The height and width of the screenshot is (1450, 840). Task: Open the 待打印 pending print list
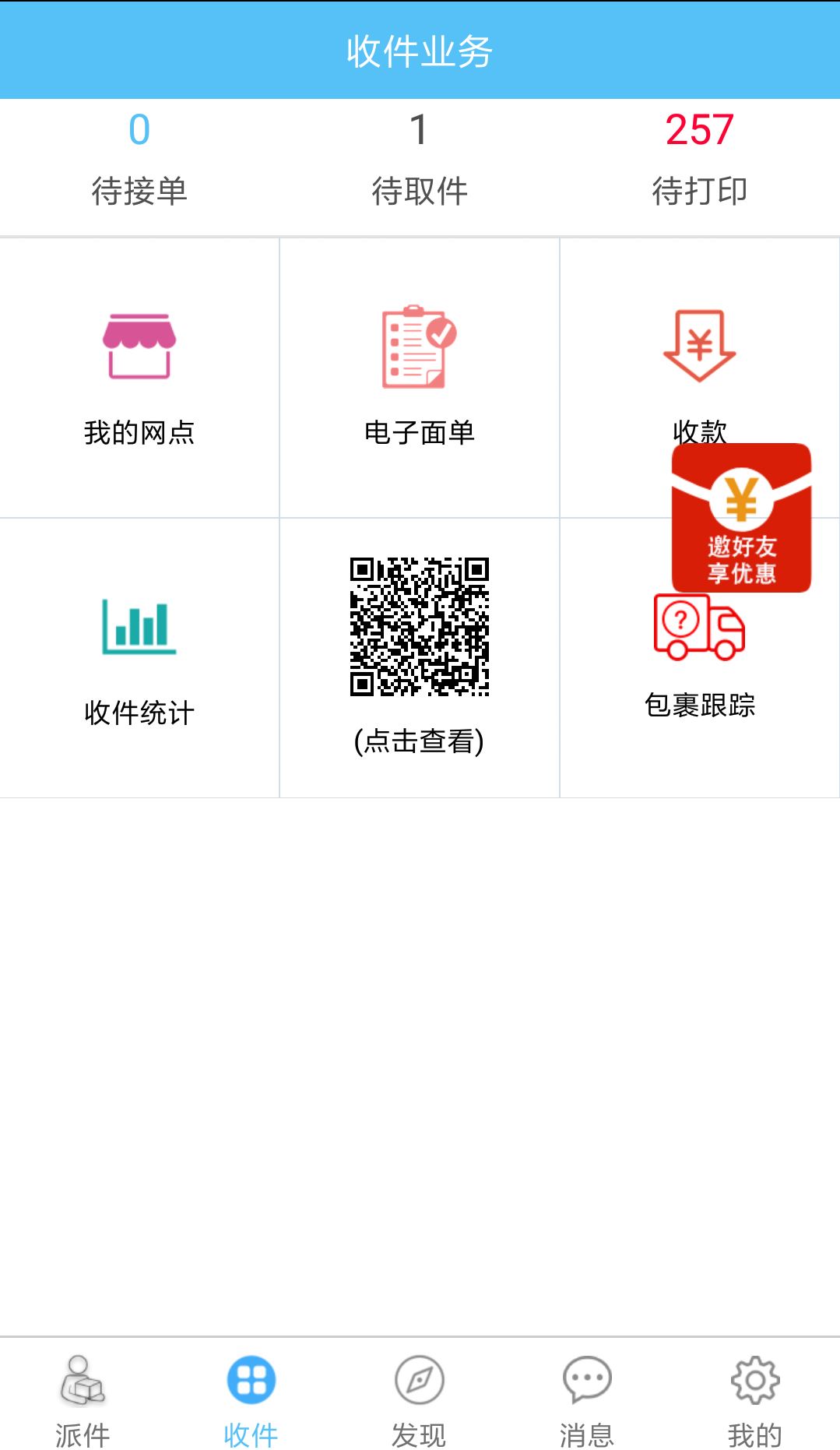tap(699, 160)
